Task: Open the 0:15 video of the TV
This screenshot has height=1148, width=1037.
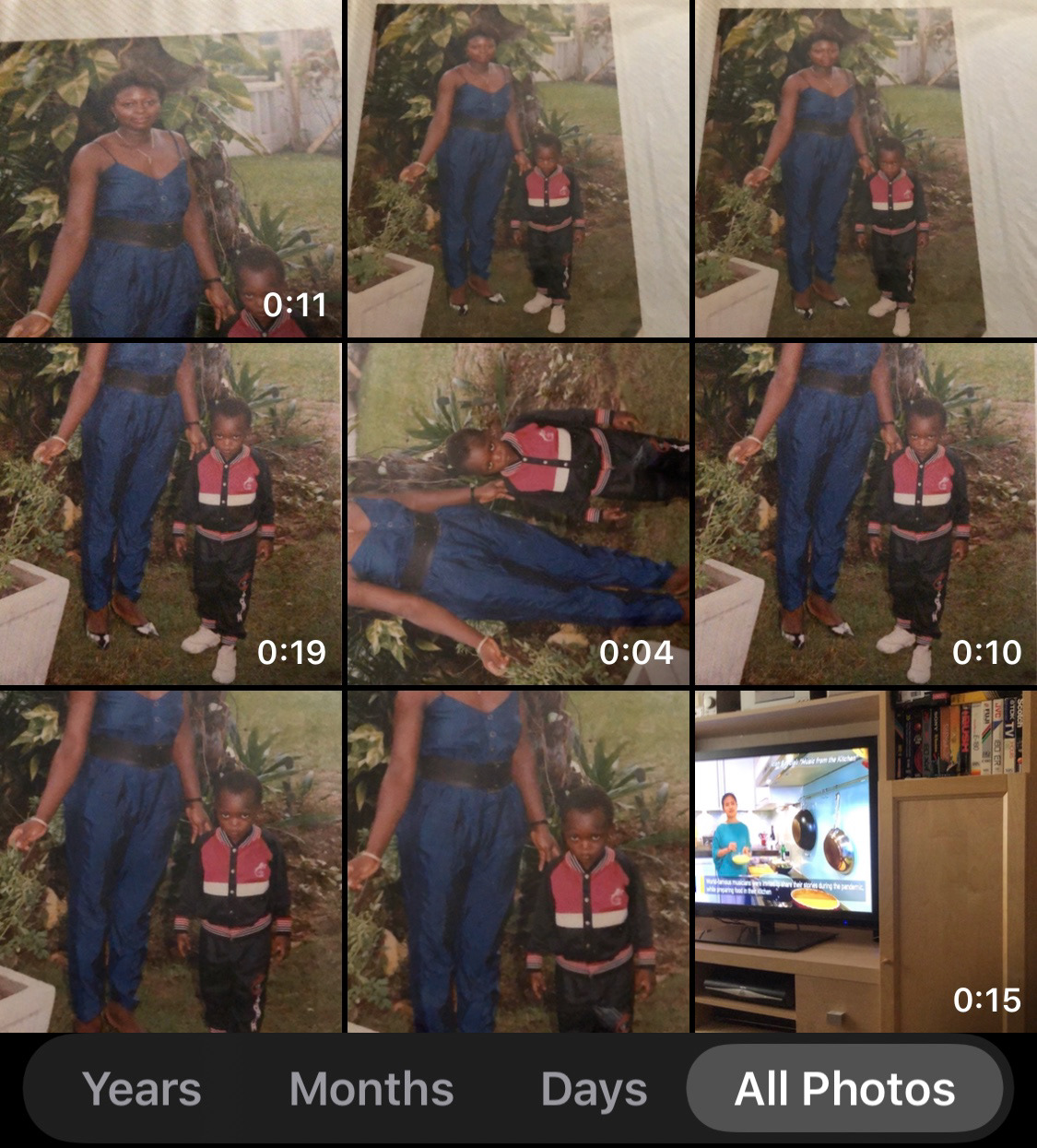Action: [866, 861]
